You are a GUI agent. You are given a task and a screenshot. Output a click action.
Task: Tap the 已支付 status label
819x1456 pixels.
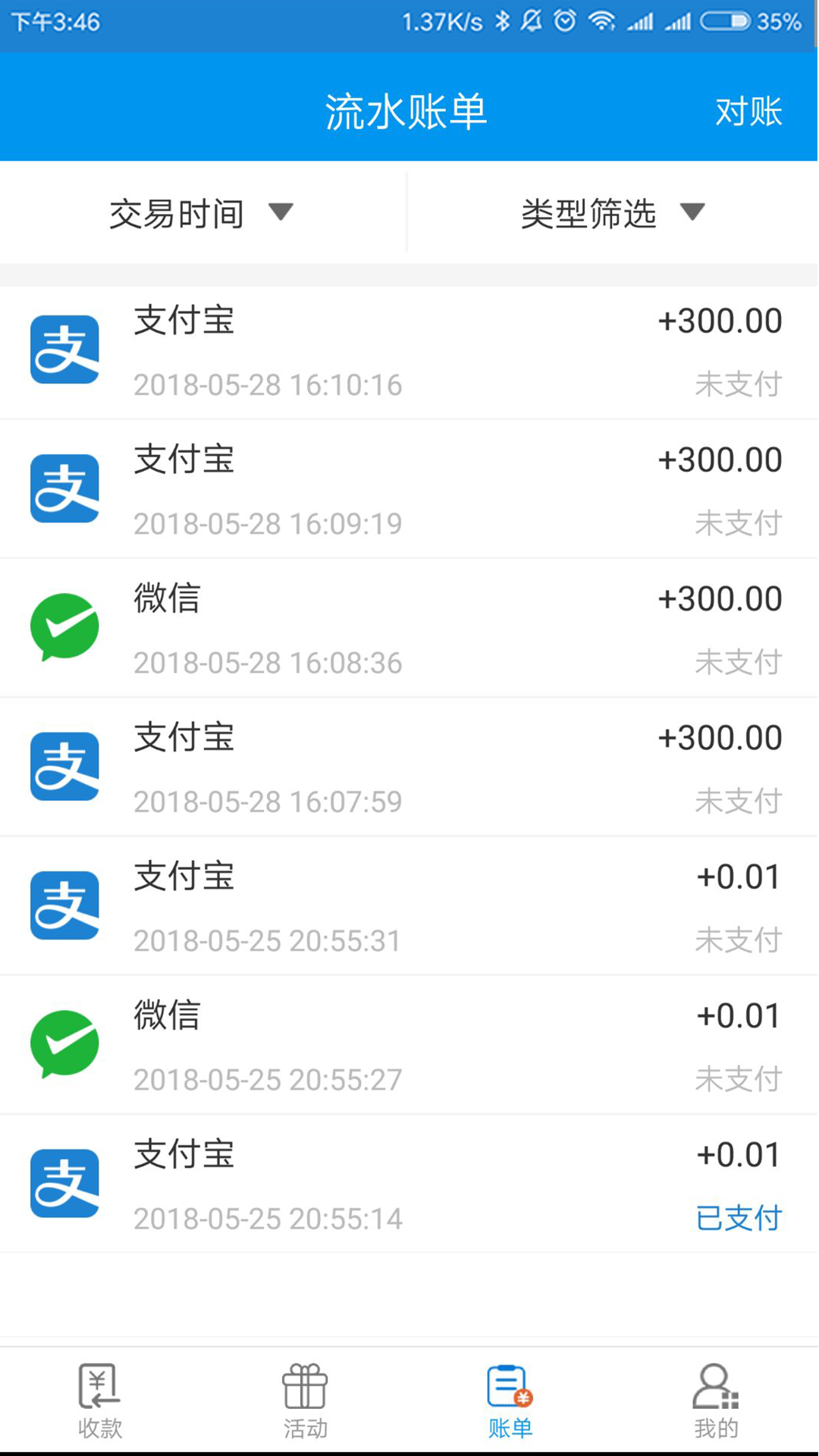(739, 1217)
